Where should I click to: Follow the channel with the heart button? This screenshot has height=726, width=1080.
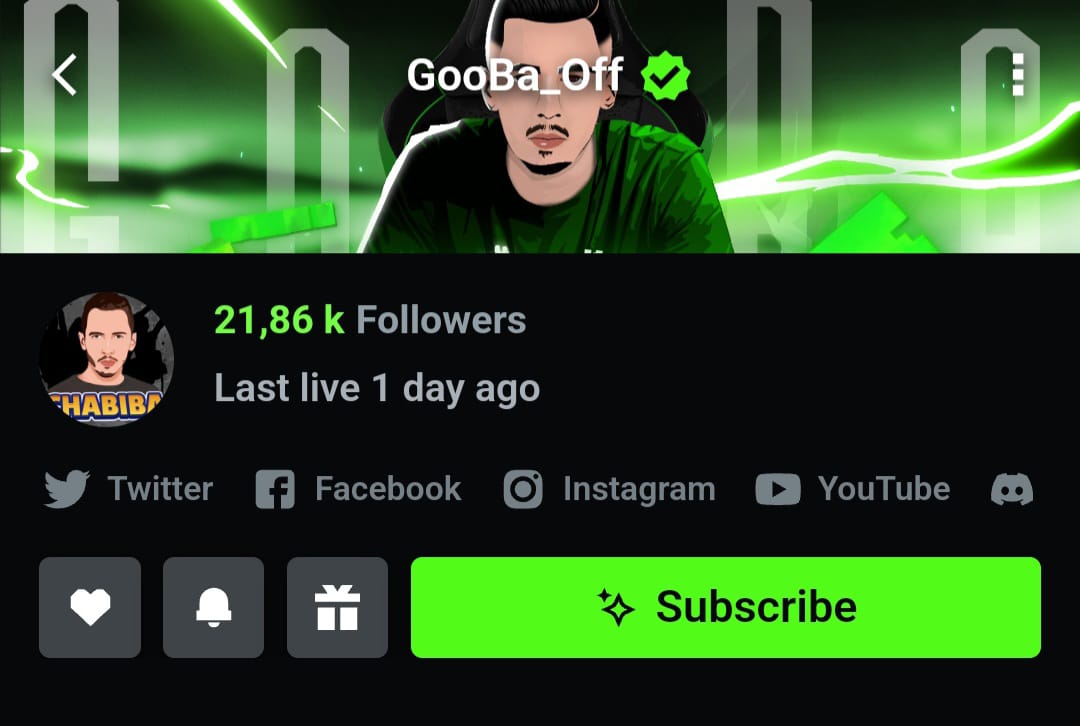click(90, 607)
